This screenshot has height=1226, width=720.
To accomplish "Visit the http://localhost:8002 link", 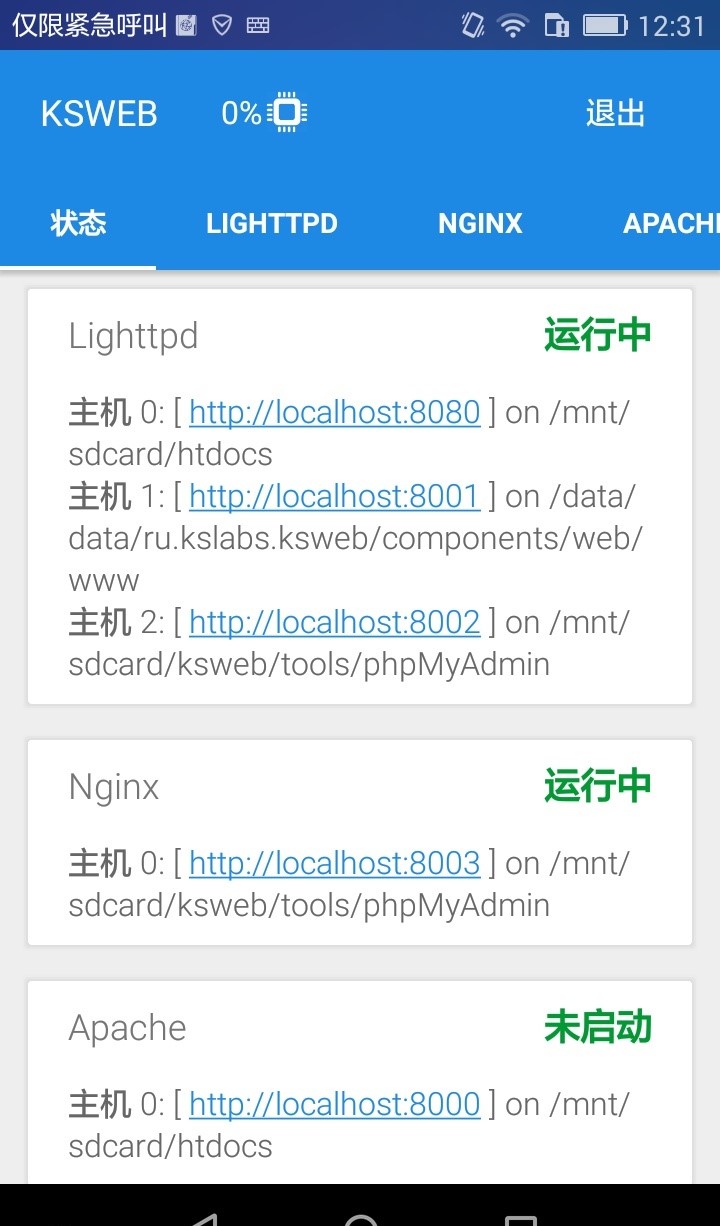I will click(334, 622).
